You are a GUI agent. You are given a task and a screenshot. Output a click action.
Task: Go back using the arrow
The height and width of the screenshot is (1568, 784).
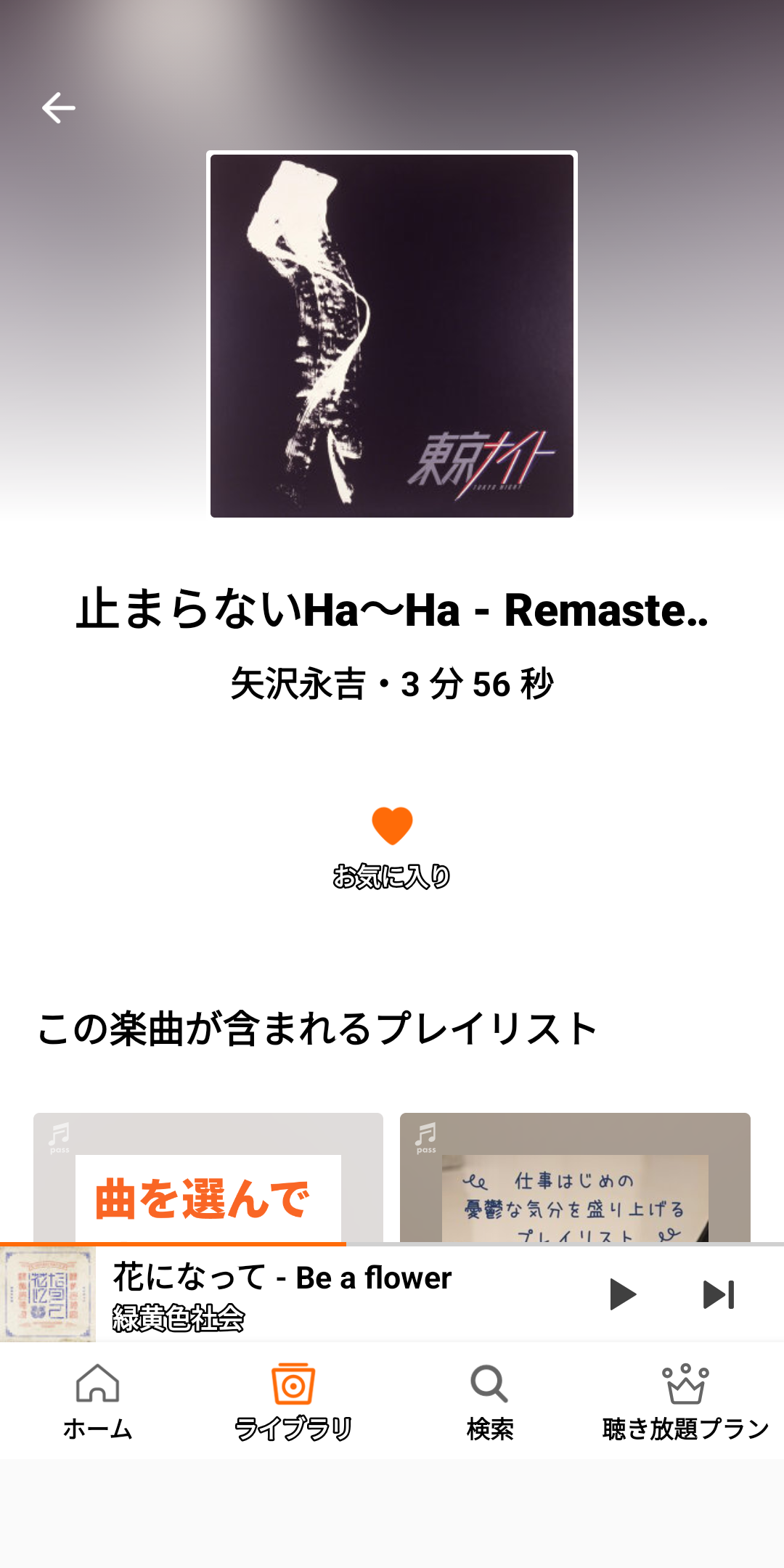coord(58,108)
